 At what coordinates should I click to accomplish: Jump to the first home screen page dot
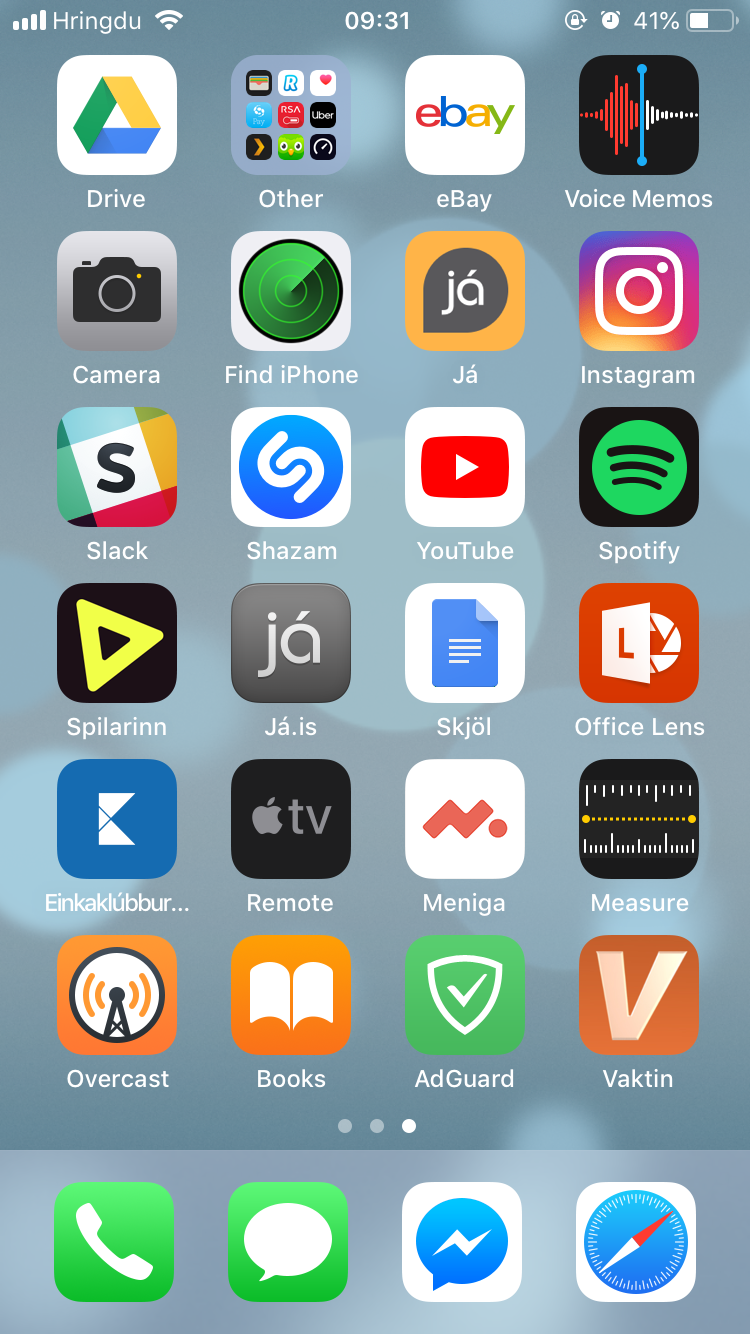344,1125
